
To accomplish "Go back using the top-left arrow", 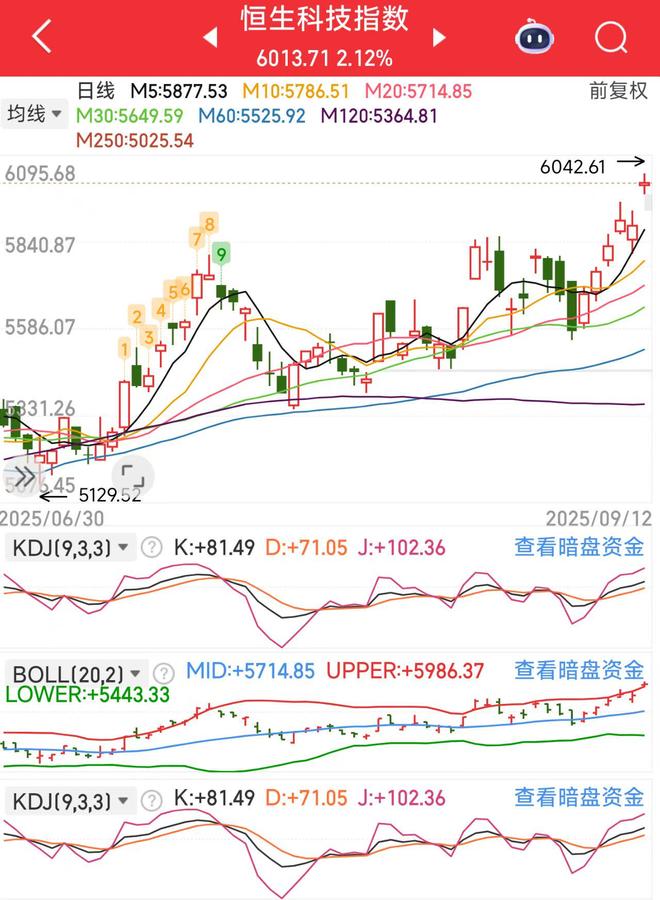I will coord(41,37).
